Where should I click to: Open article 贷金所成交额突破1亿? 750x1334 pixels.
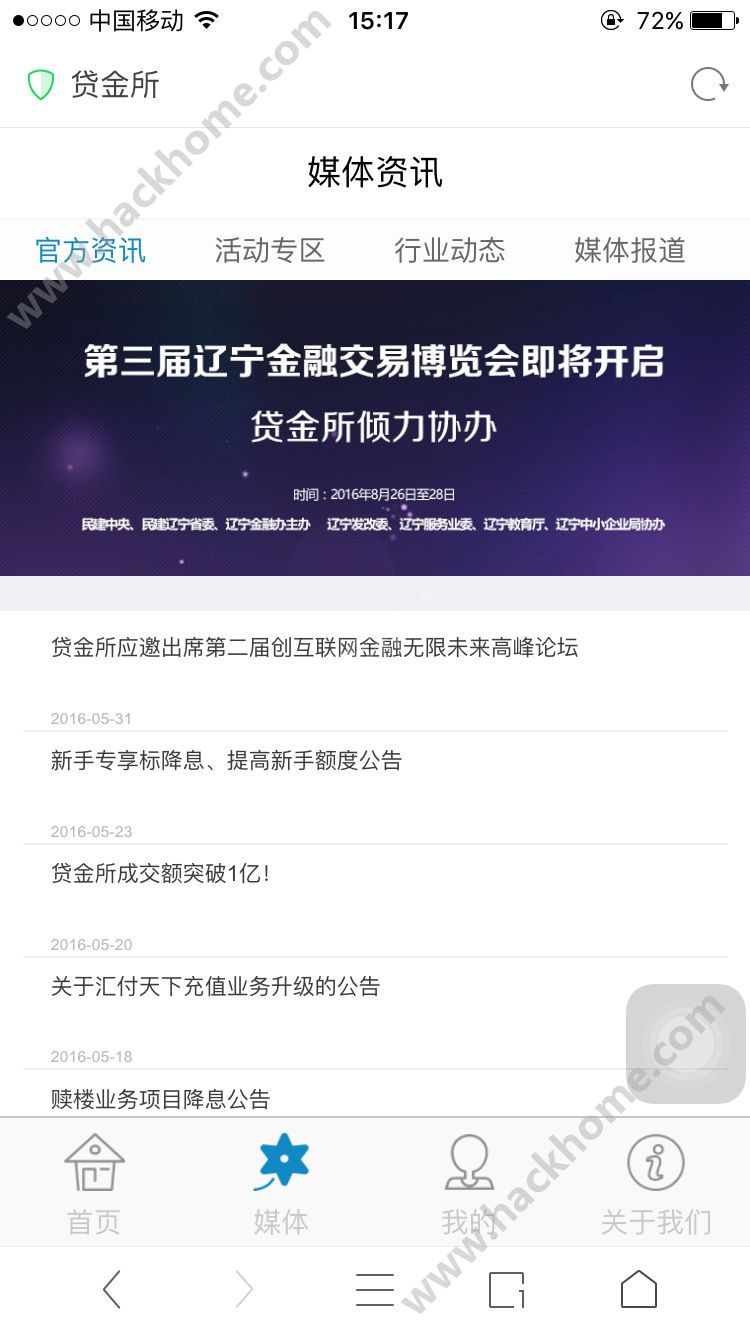[x=160, y=874]
